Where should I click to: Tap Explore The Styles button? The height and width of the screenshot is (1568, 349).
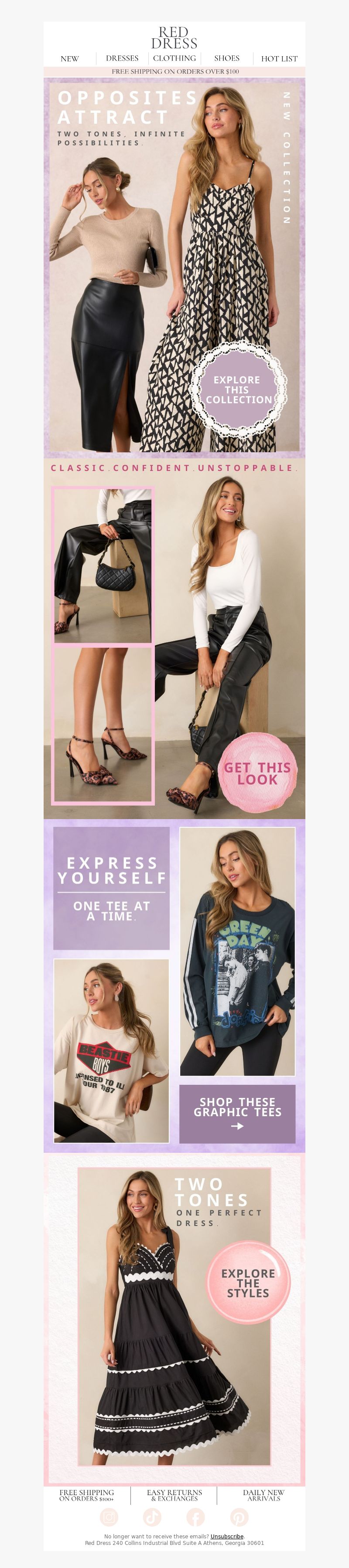(x=247, y=1283)
